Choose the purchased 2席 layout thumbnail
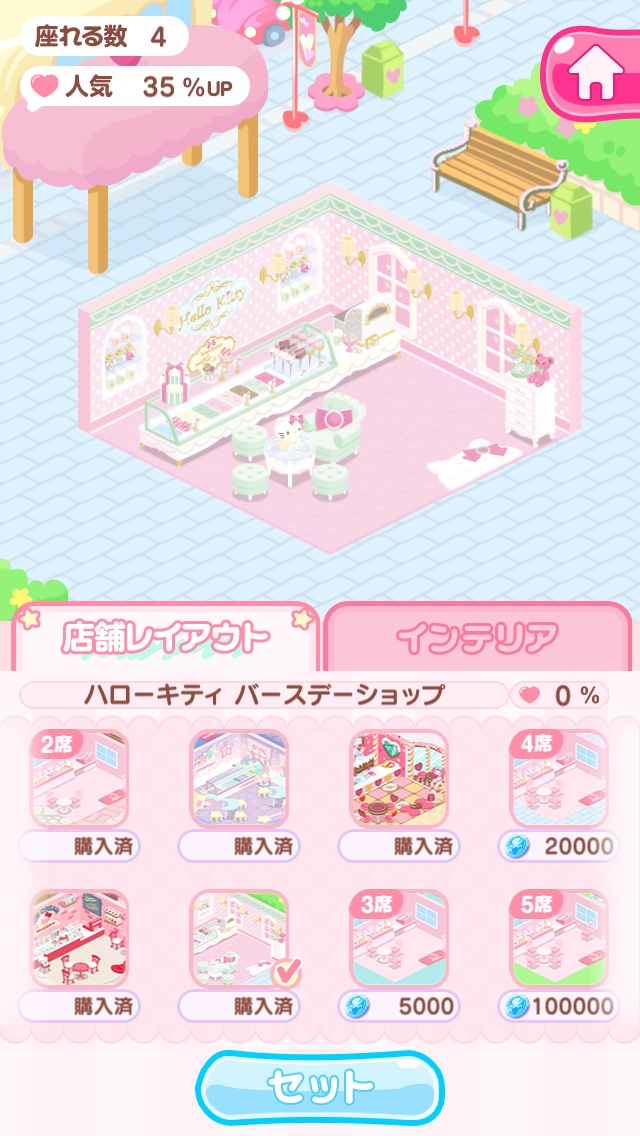Image resolution: width=640 pixels, height=1136 pixels. pyautogui.click(x=79, y=779)
